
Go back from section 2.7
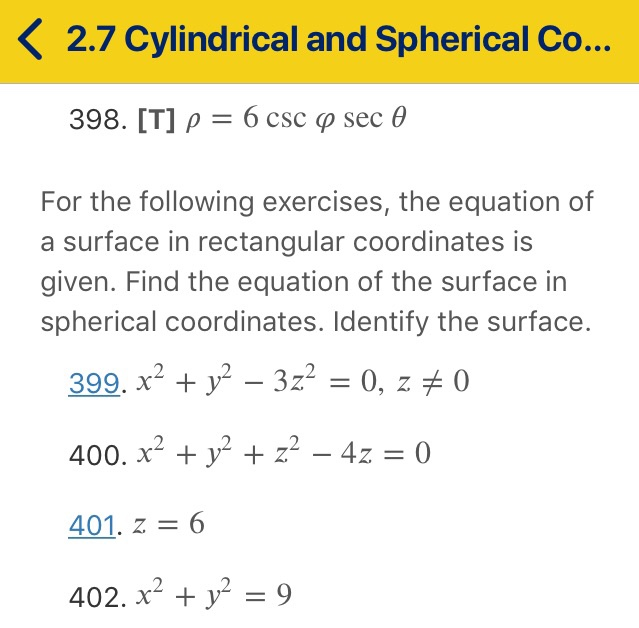click(31, 41)
